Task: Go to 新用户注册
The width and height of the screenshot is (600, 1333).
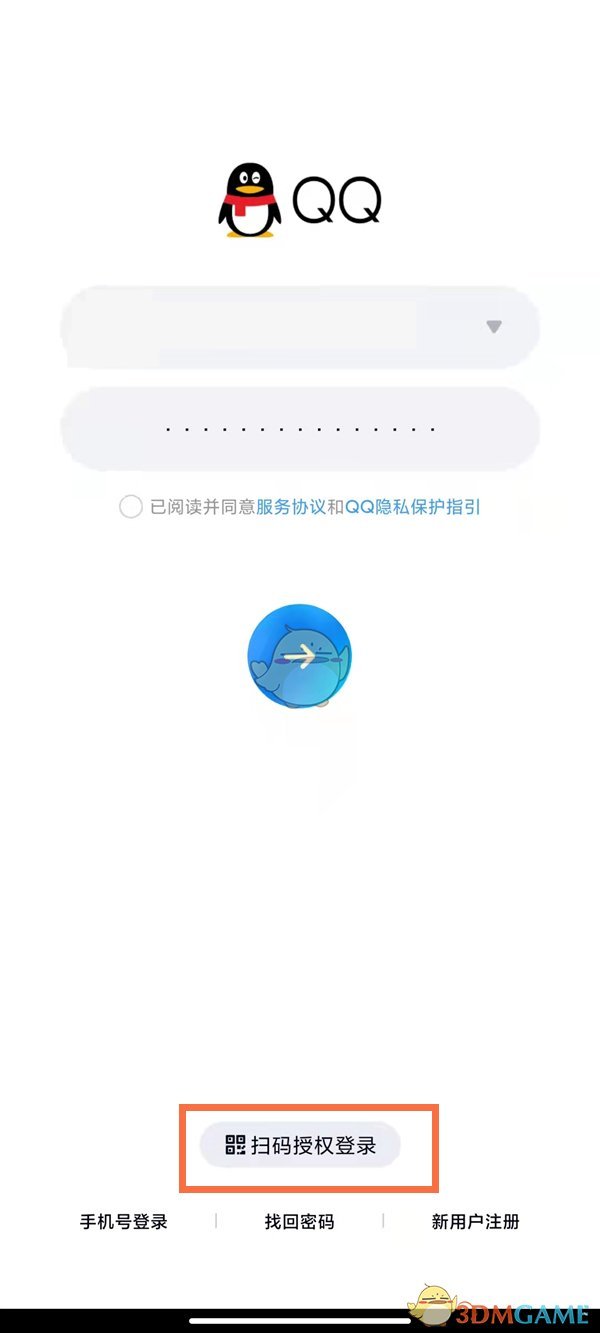Action: coord(475,1221)
